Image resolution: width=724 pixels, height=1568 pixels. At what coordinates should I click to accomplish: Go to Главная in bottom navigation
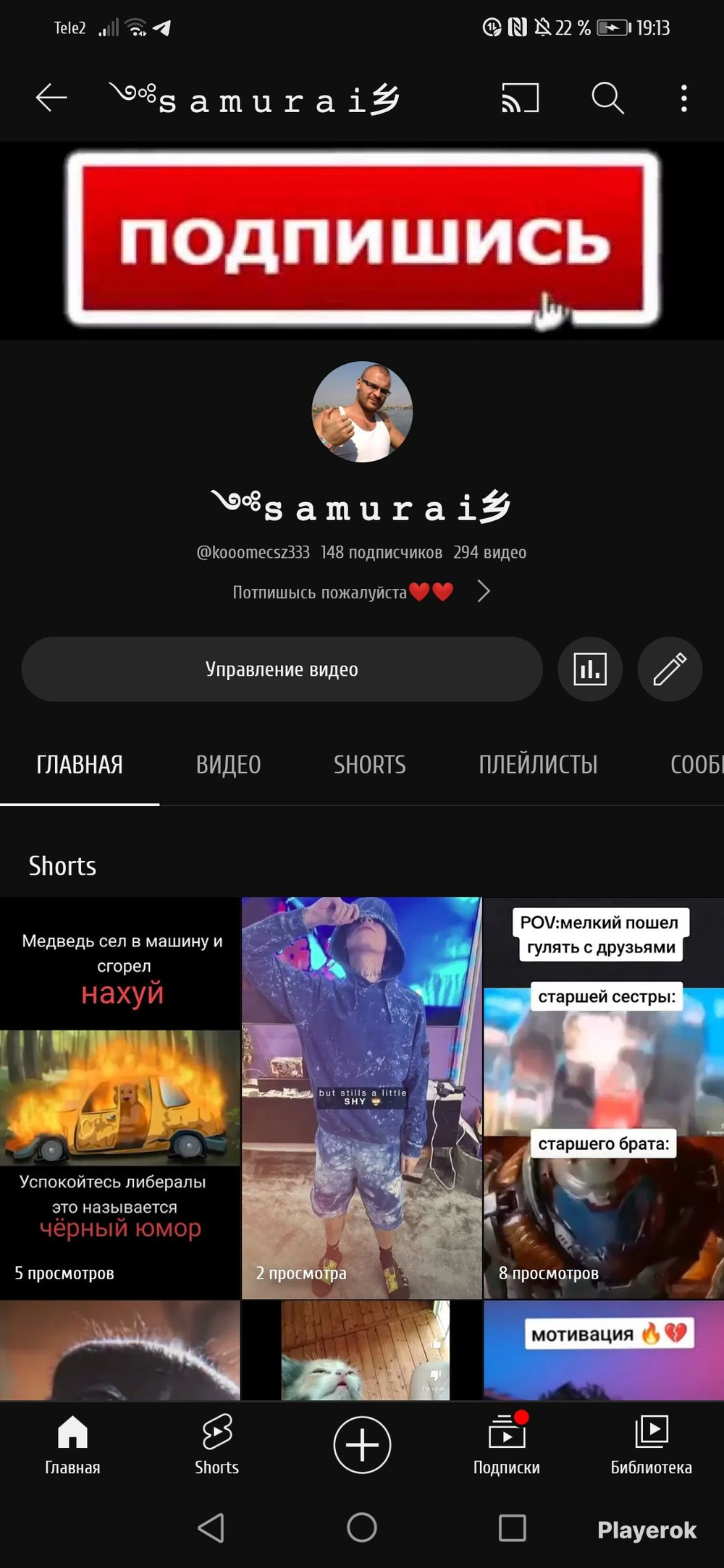(x=72, y=1445)
